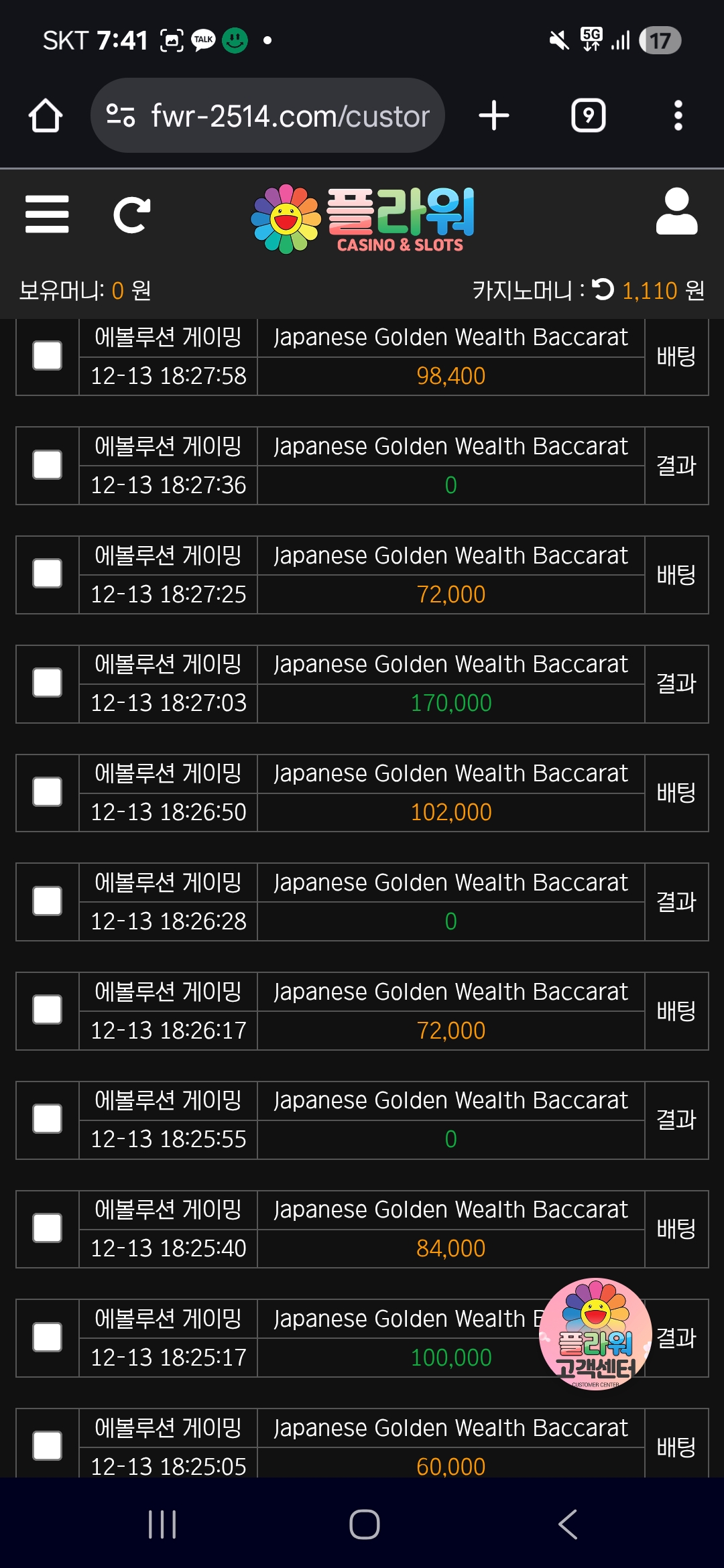Select the checkbox beside the 170,000 result entry
The width and height of the screenshot is (724, 1568).
tap(47, 683)
